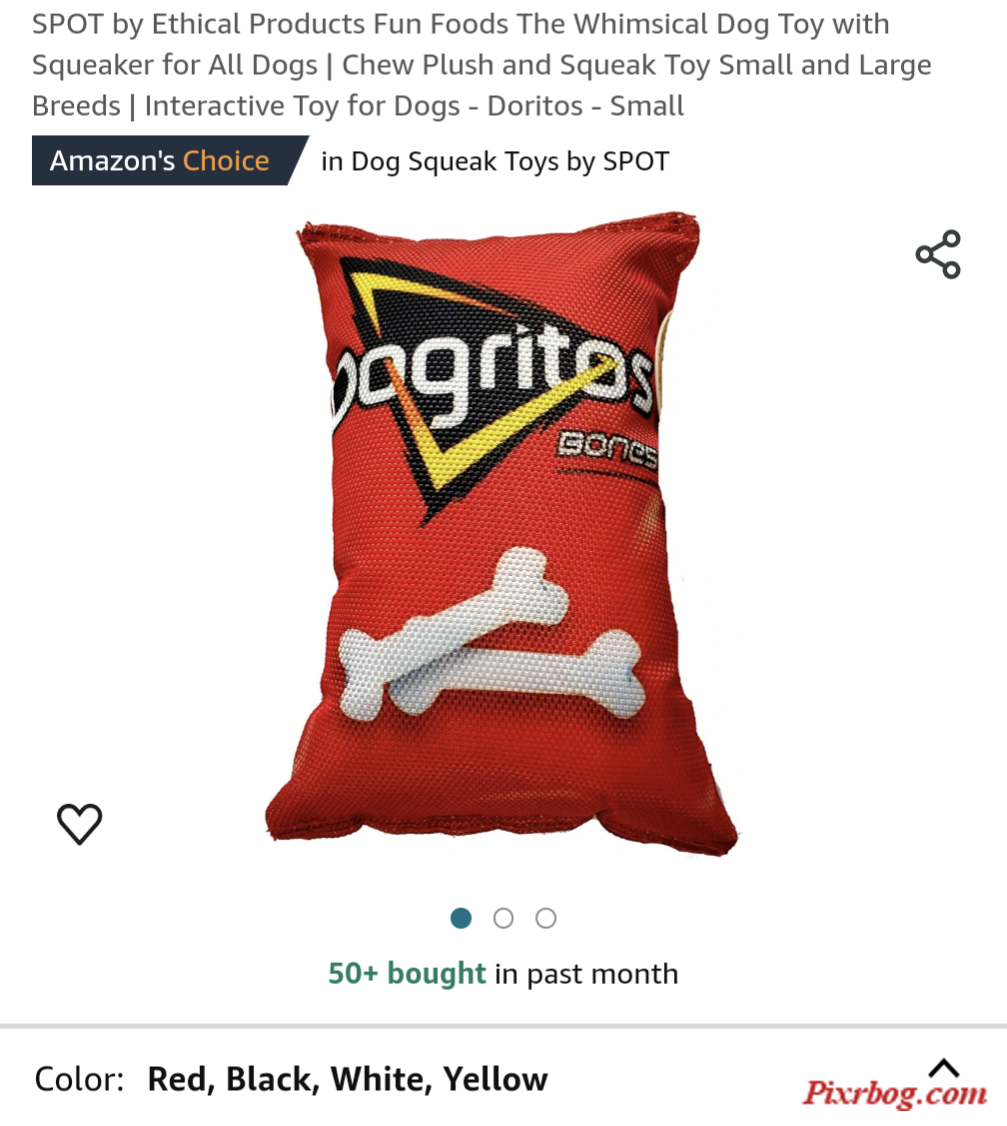Jump to the third product image dot
Viewport: 1007px width, 1126px height.
click(x=546, y=918)
